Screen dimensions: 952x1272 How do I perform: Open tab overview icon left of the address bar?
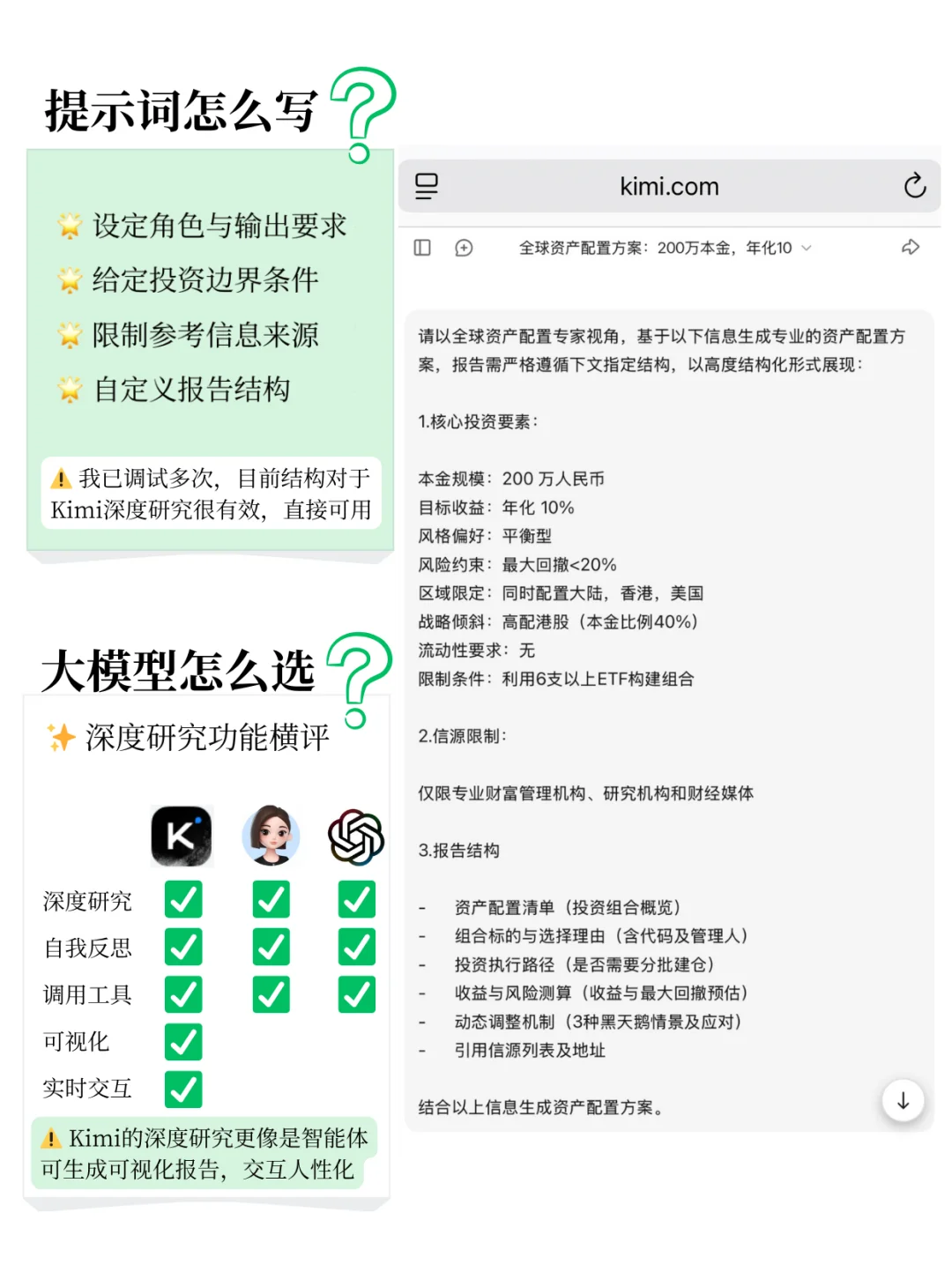click(x=426, y=186)
